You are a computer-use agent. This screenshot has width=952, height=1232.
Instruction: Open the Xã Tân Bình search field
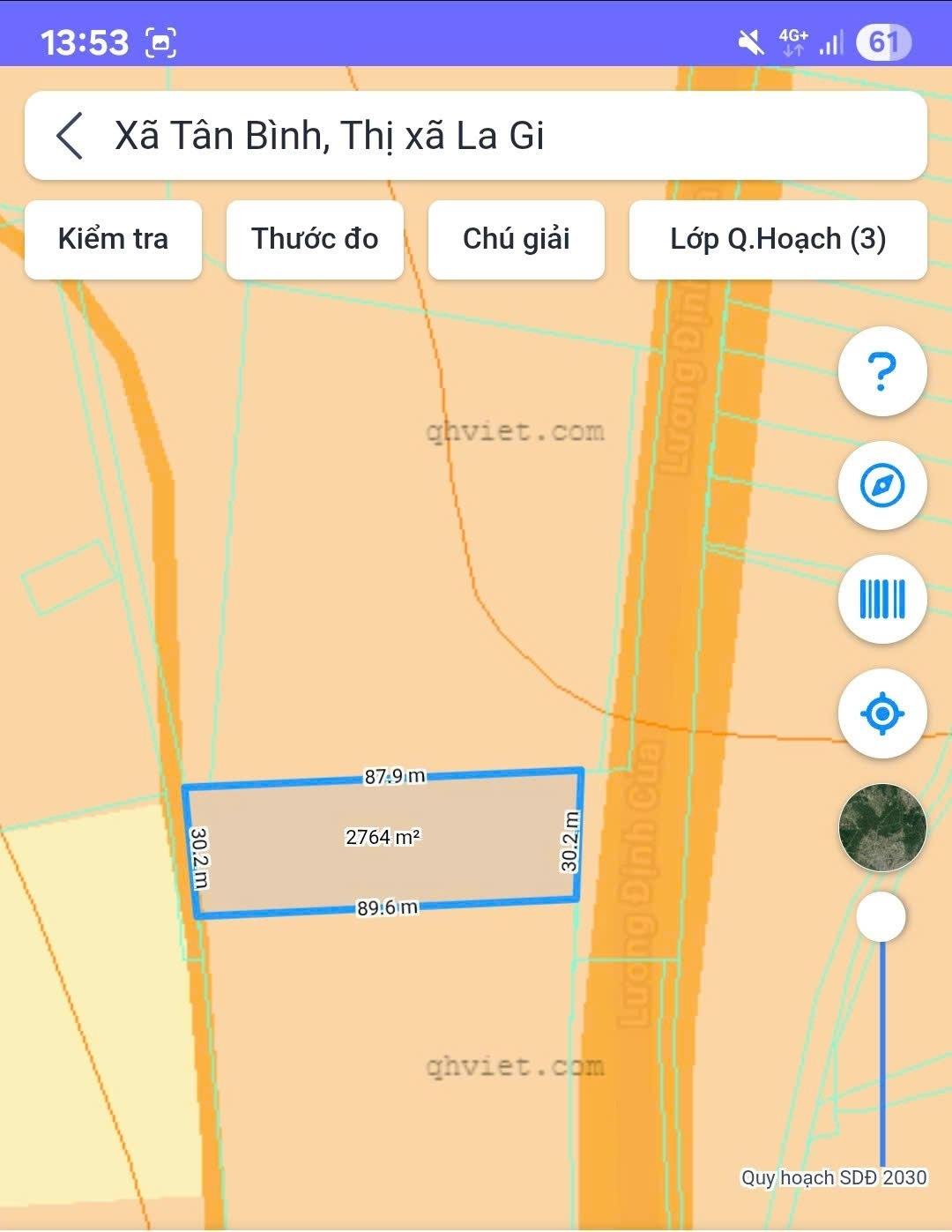point(494,136)
